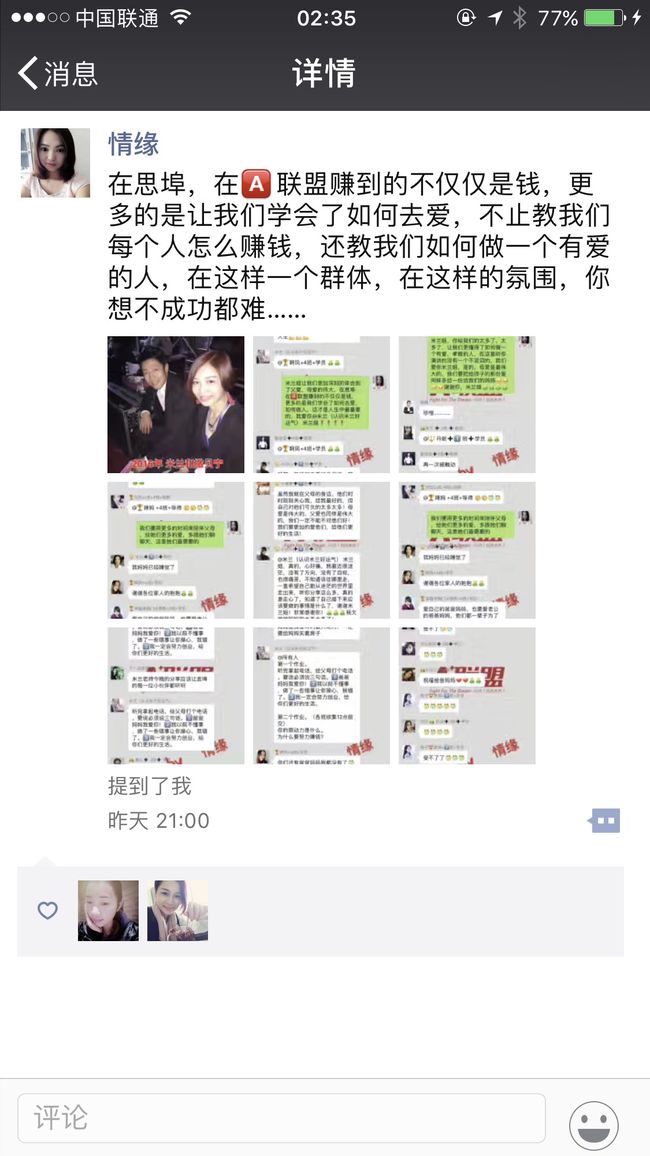Open 情缘's profile avatar
This screenshot has width=650, height=1156.
tap(55, 163)
